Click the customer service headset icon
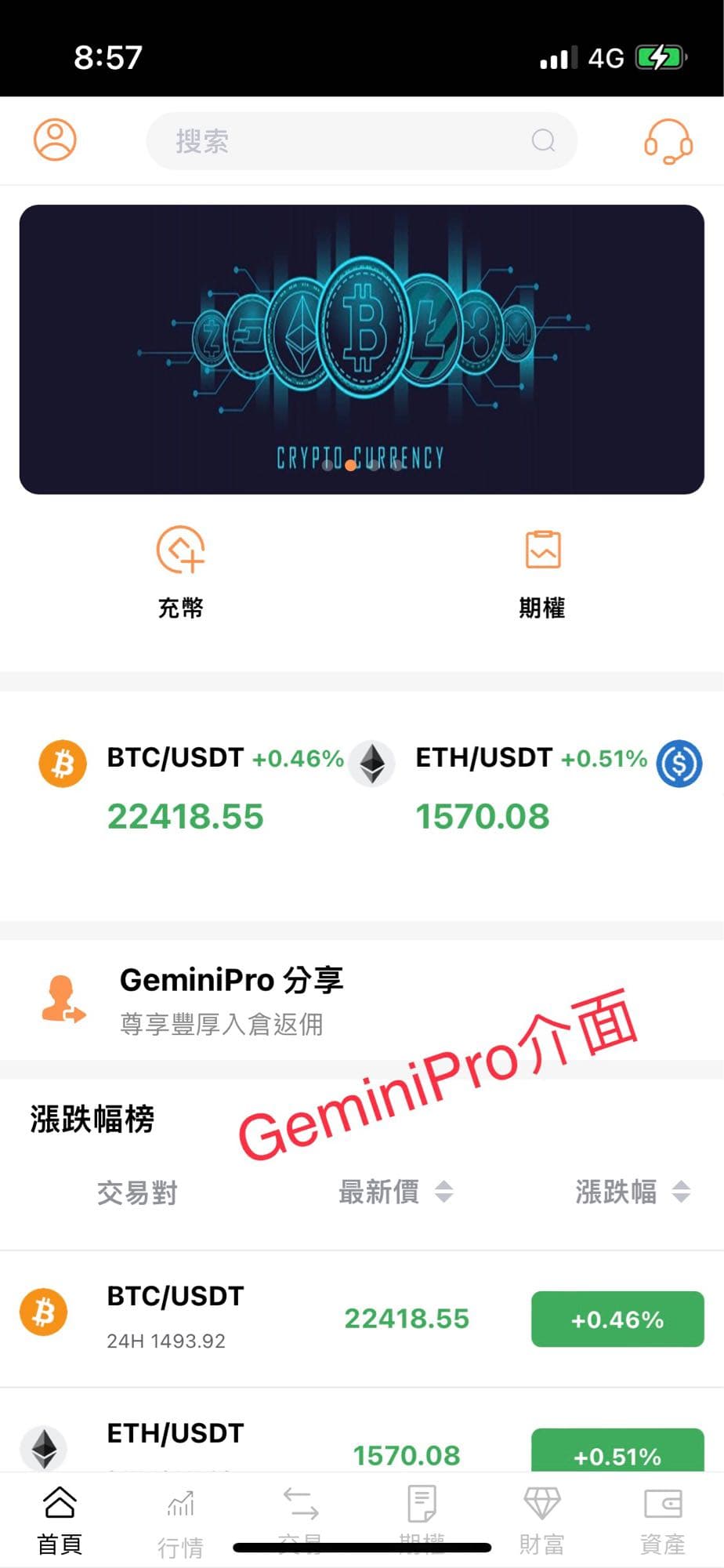 point(667,141)
